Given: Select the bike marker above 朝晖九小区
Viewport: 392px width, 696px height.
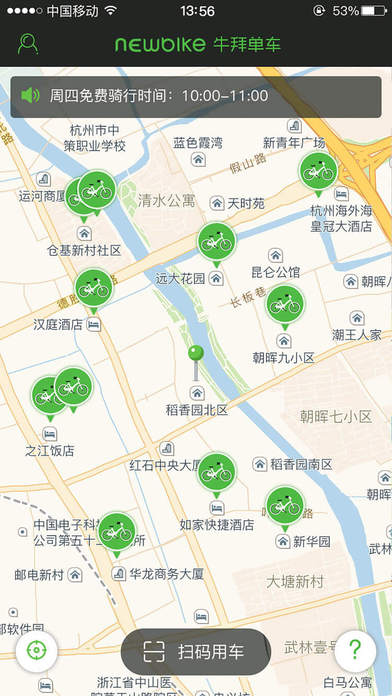Looking at the screenshot, I should pyautogui.click(x=285, y=305).
